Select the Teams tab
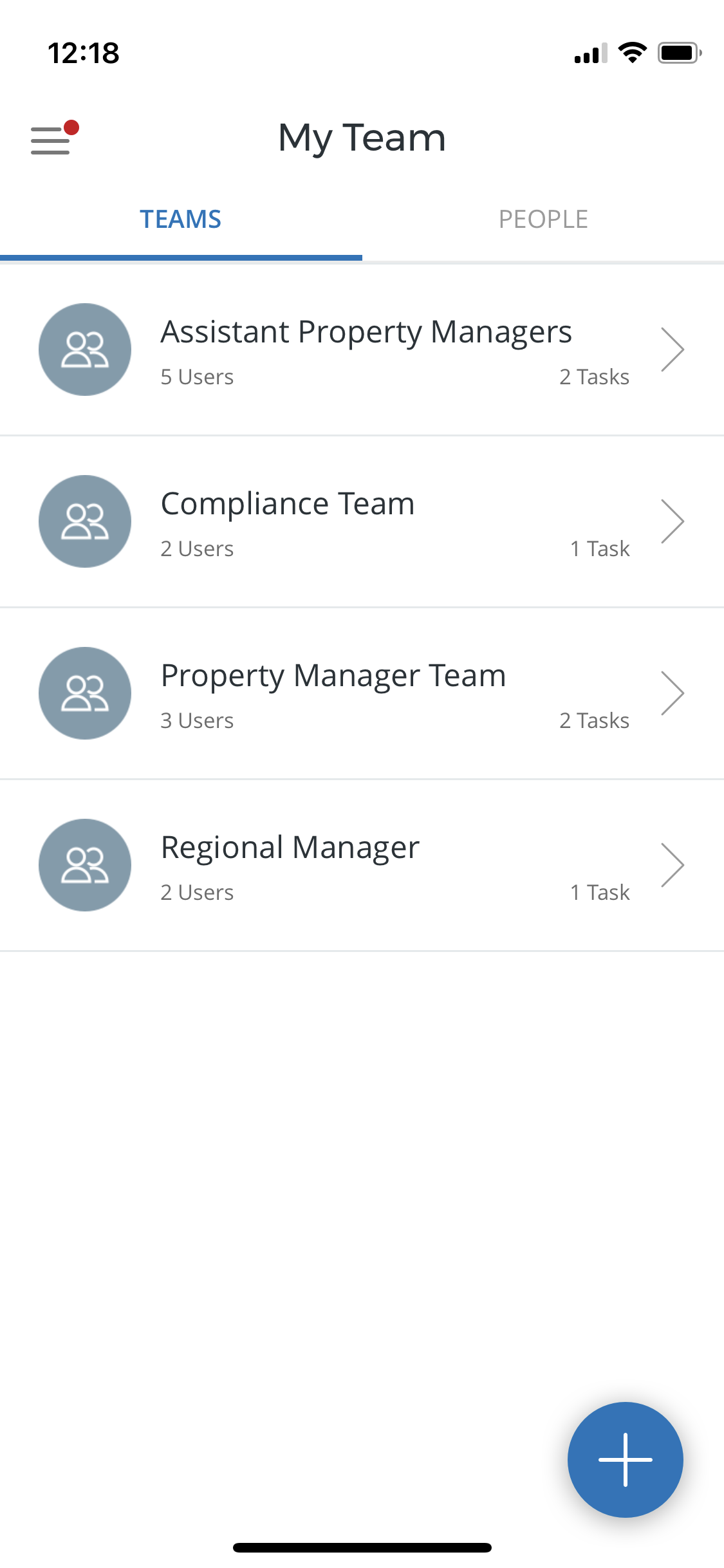 coord(181,219)
